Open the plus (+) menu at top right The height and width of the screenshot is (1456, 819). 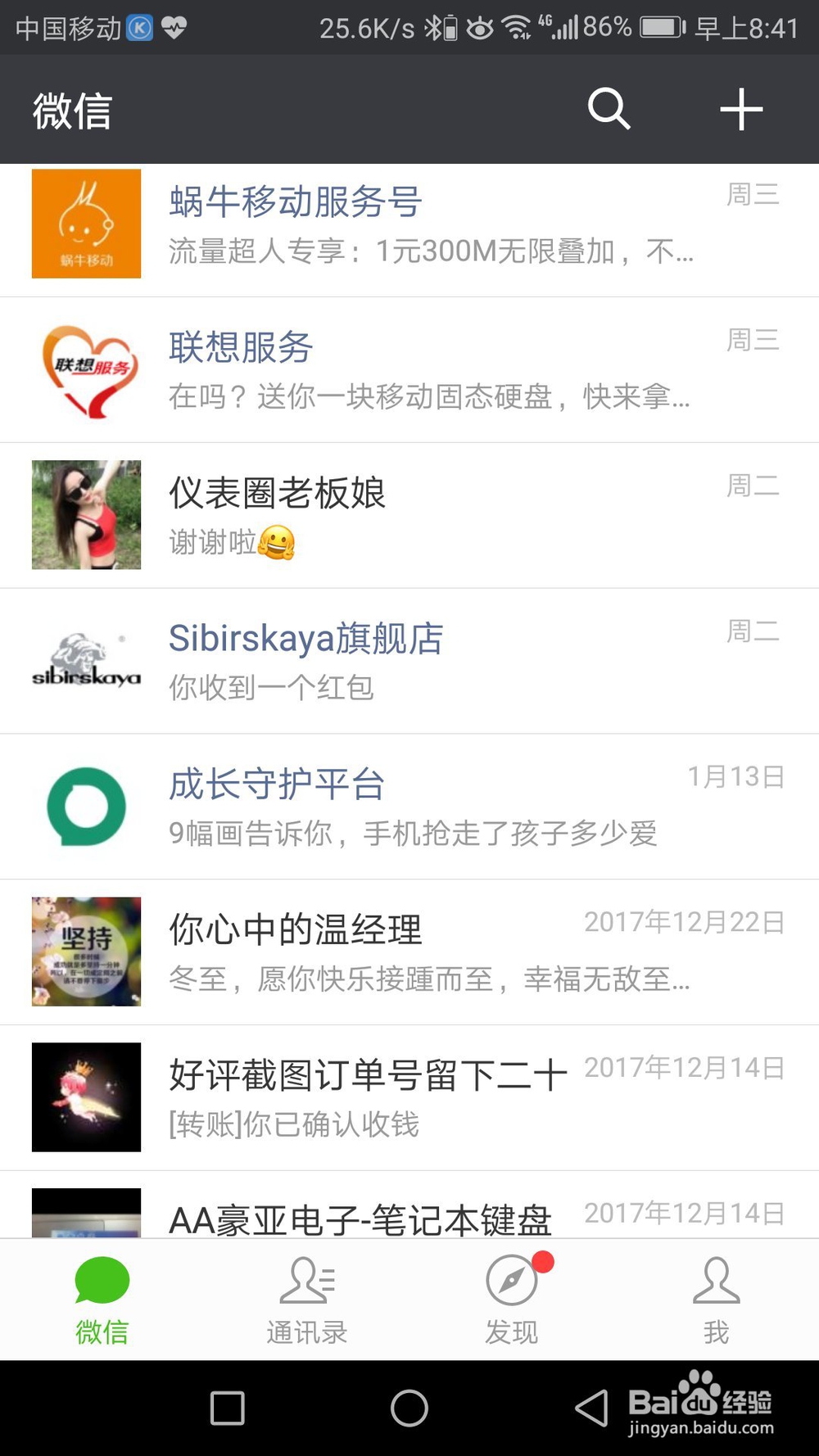(x=740, y=109)
